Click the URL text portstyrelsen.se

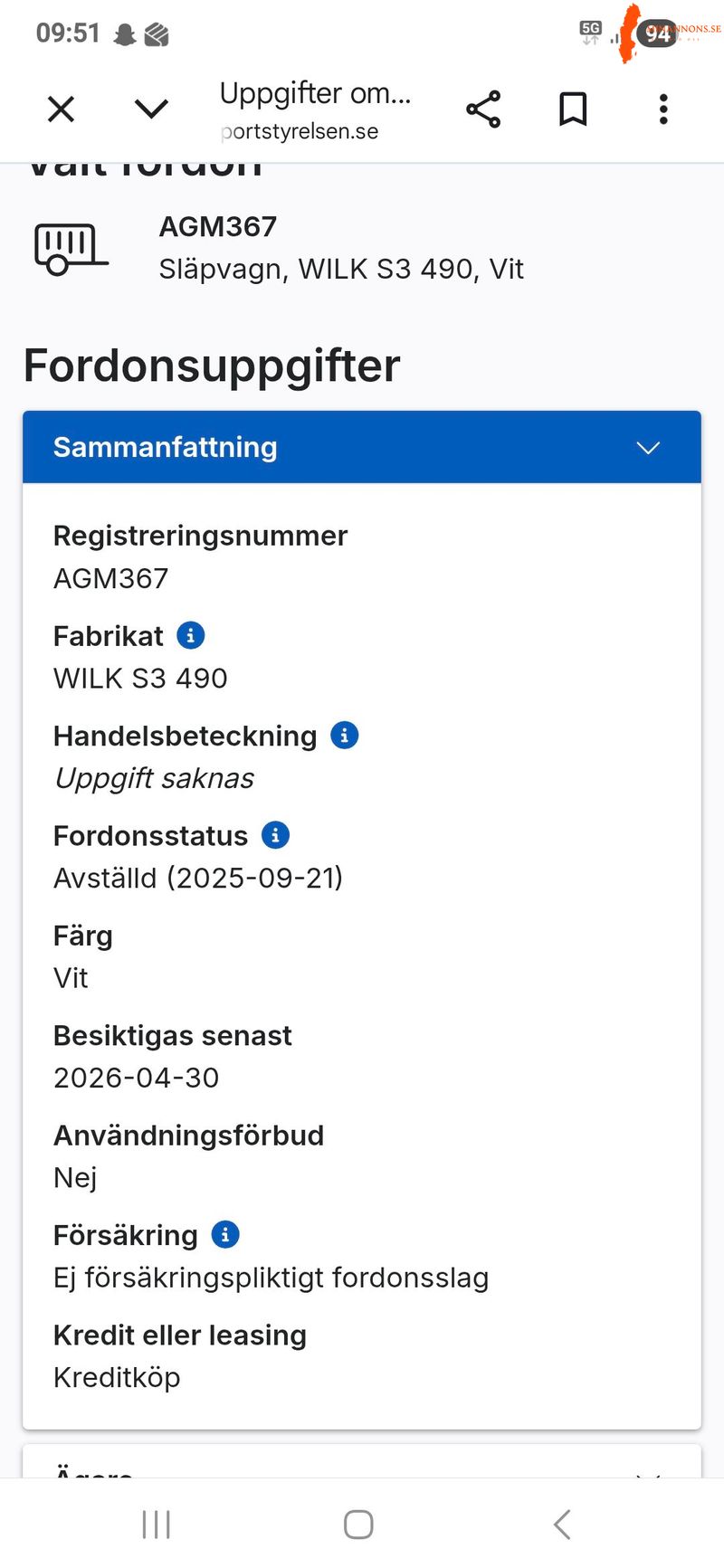(x=297, y=131)
